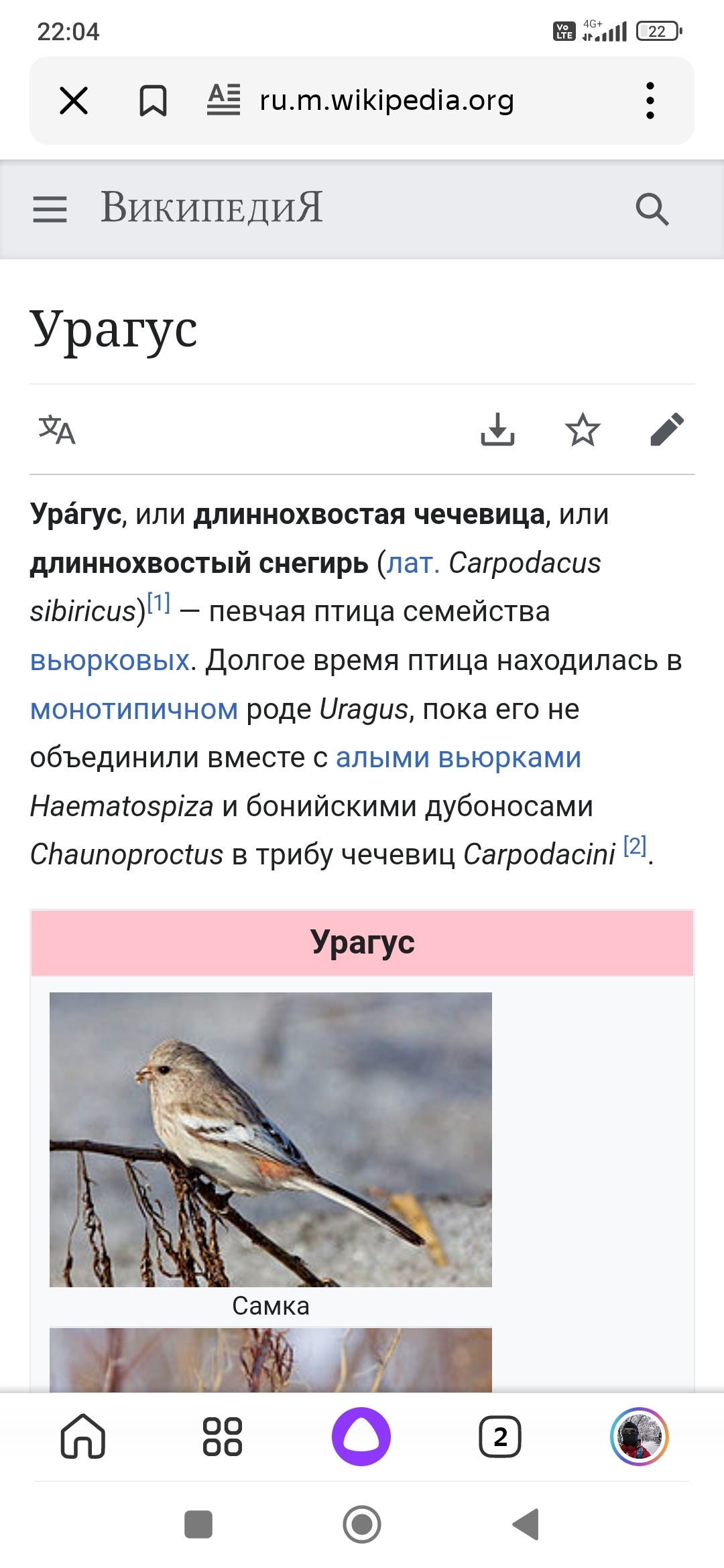
Task: Add the article to the watchlist star
Action: (x=583, y=430)
